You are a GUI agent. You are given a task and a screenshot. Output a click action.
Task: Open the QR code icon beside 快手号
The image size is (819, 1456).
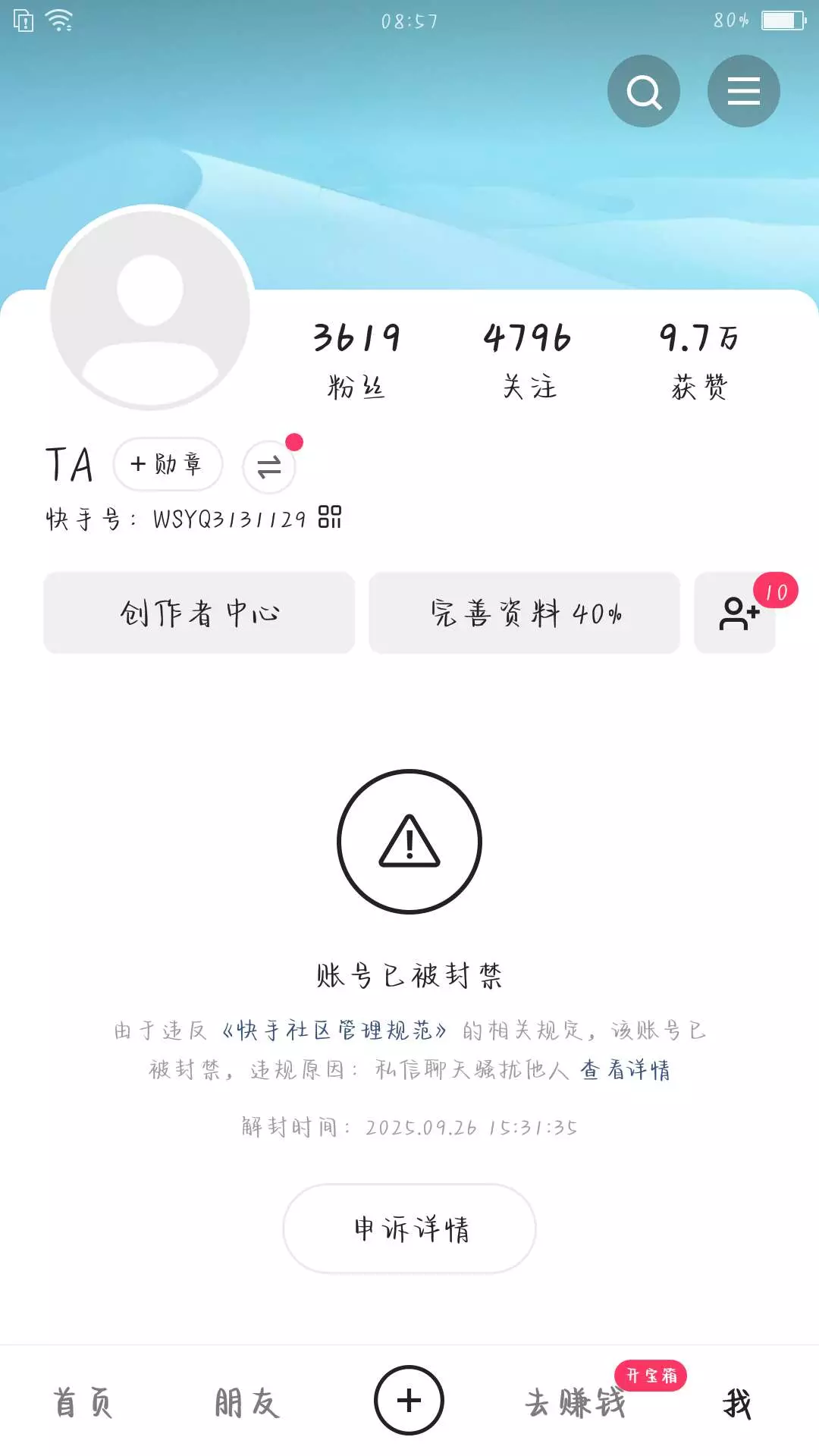coord(330,517)
